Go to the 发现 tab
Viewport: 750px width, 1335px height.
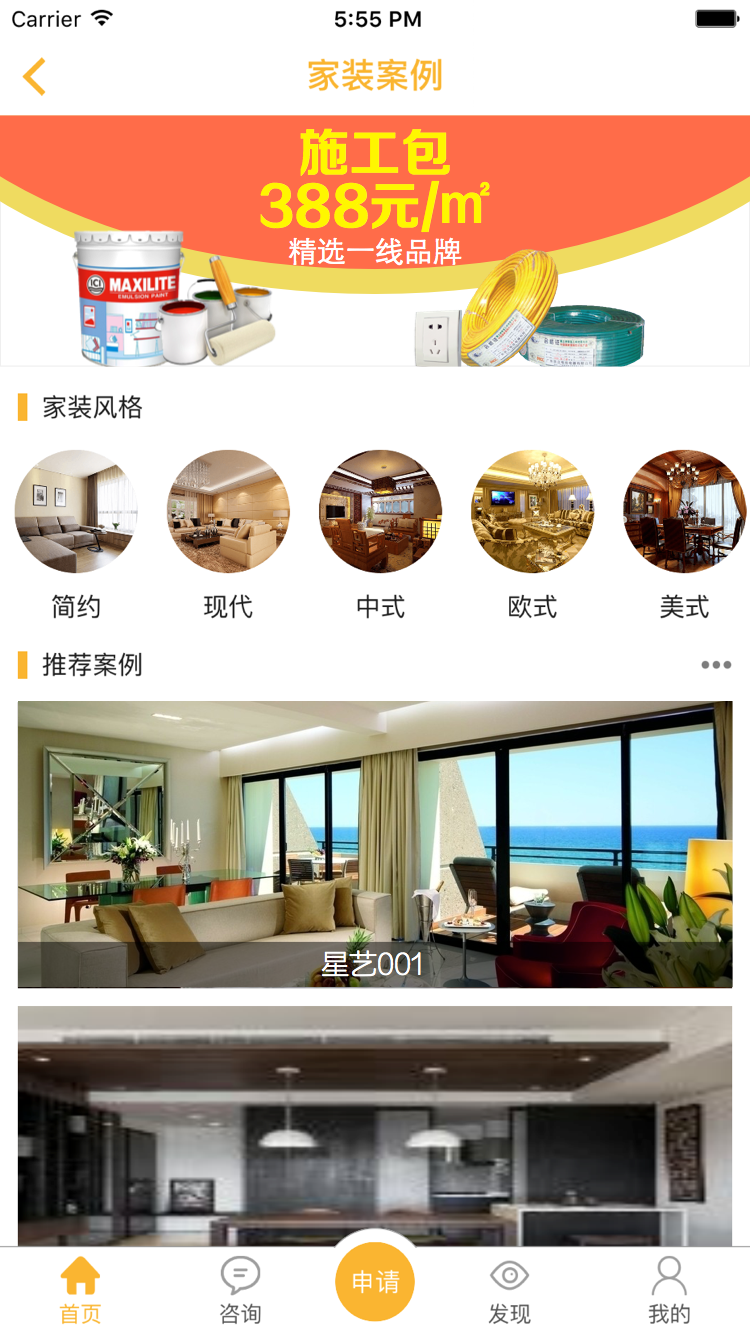point(509,1291)
